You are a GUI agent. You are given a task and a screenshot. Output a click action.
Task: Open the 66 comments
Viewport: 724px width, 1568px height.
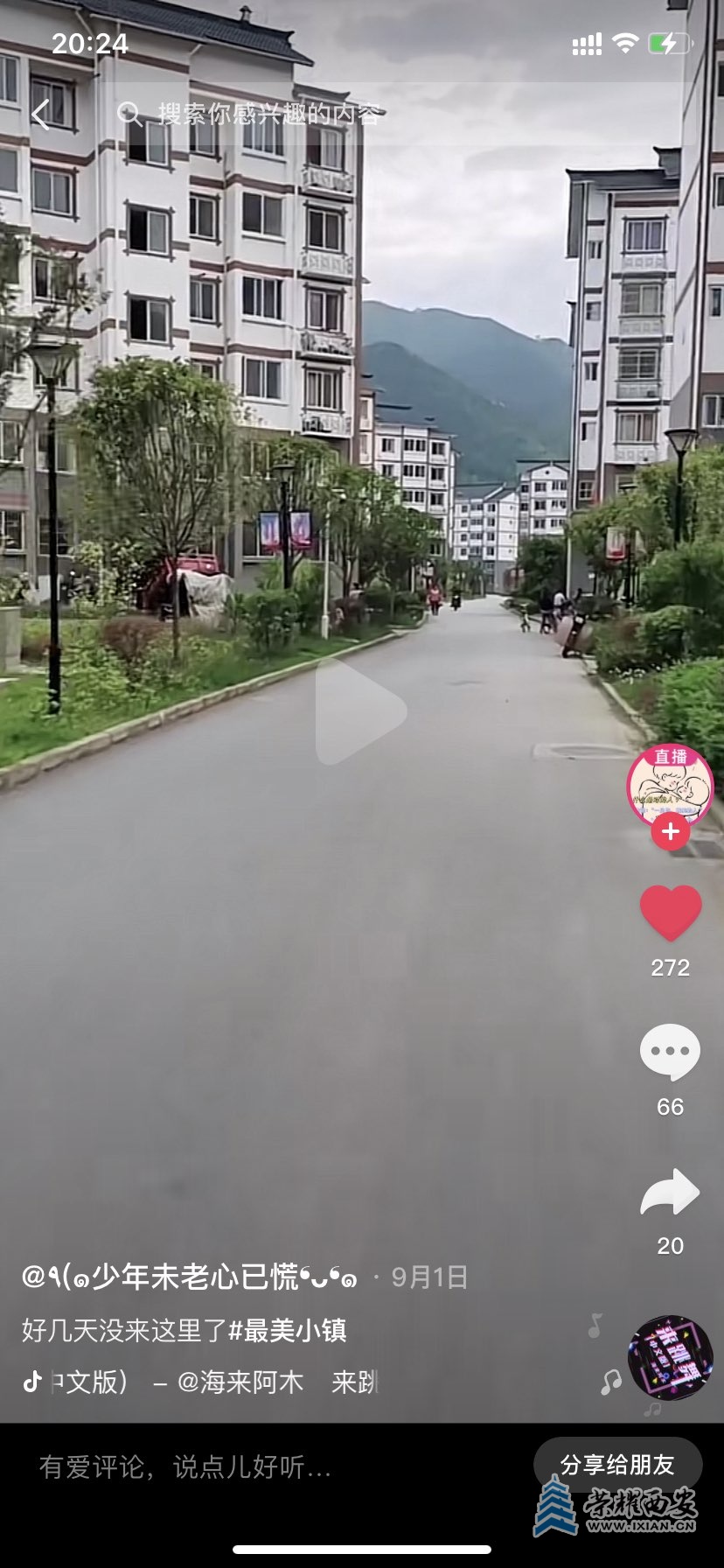670,1053
